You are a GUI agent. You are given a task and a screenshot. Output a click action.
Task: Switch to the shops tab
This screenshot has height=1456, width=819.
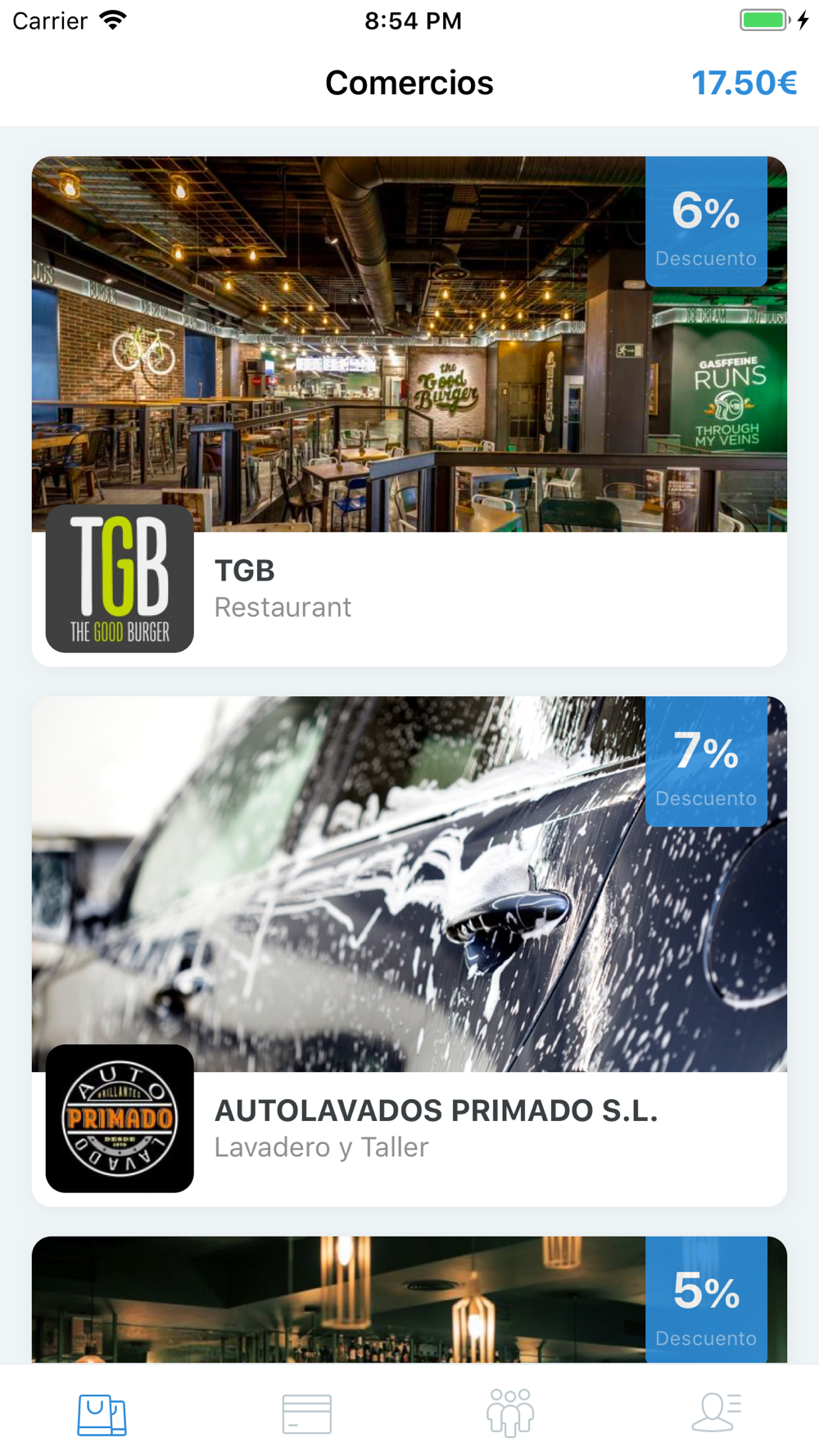tap(102, 1414)
